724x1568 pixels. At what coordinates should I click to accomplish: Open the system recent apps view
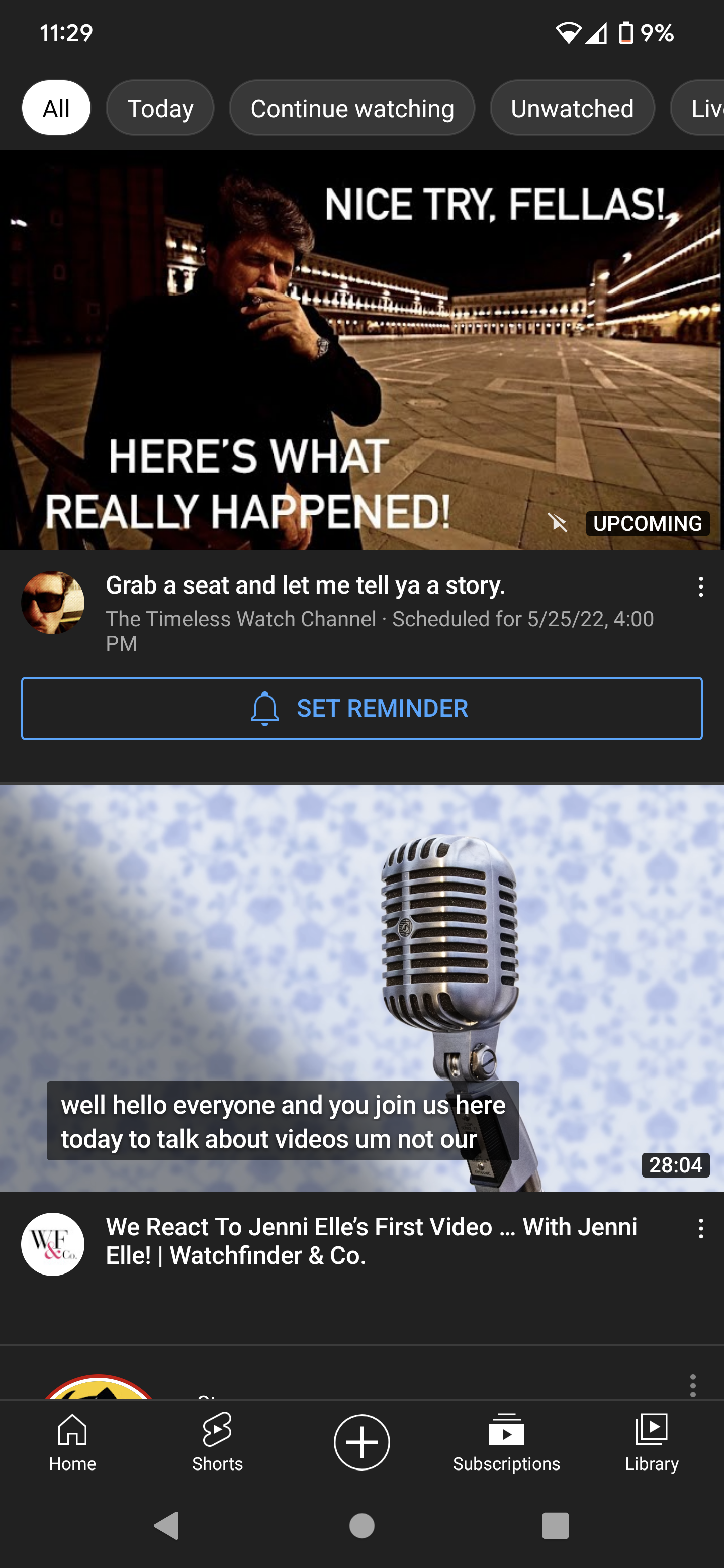555,1525
